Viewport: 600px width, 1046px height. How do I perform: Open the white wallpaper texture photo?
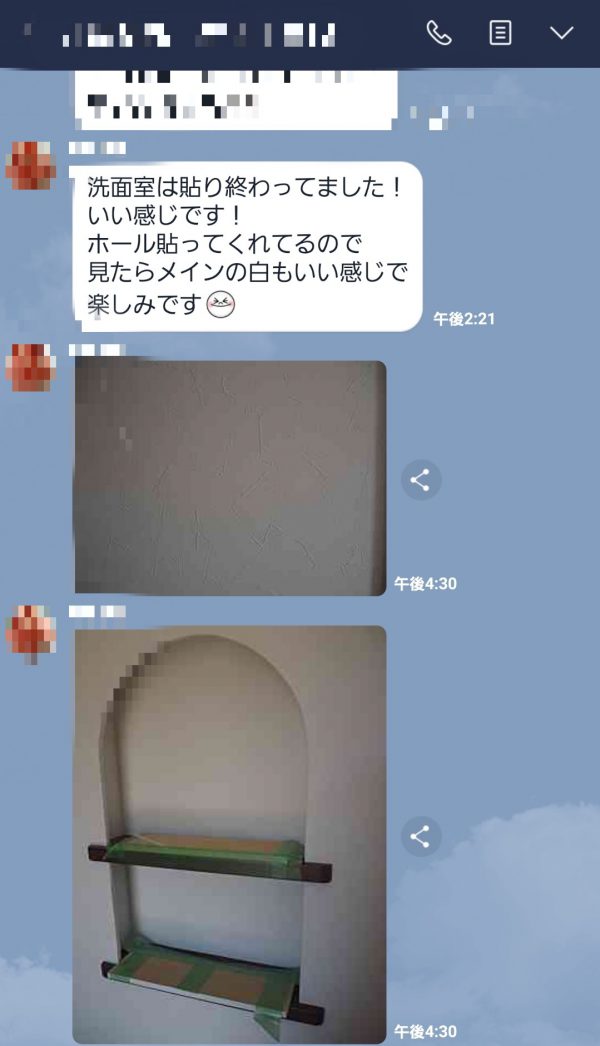coord(230,478)
